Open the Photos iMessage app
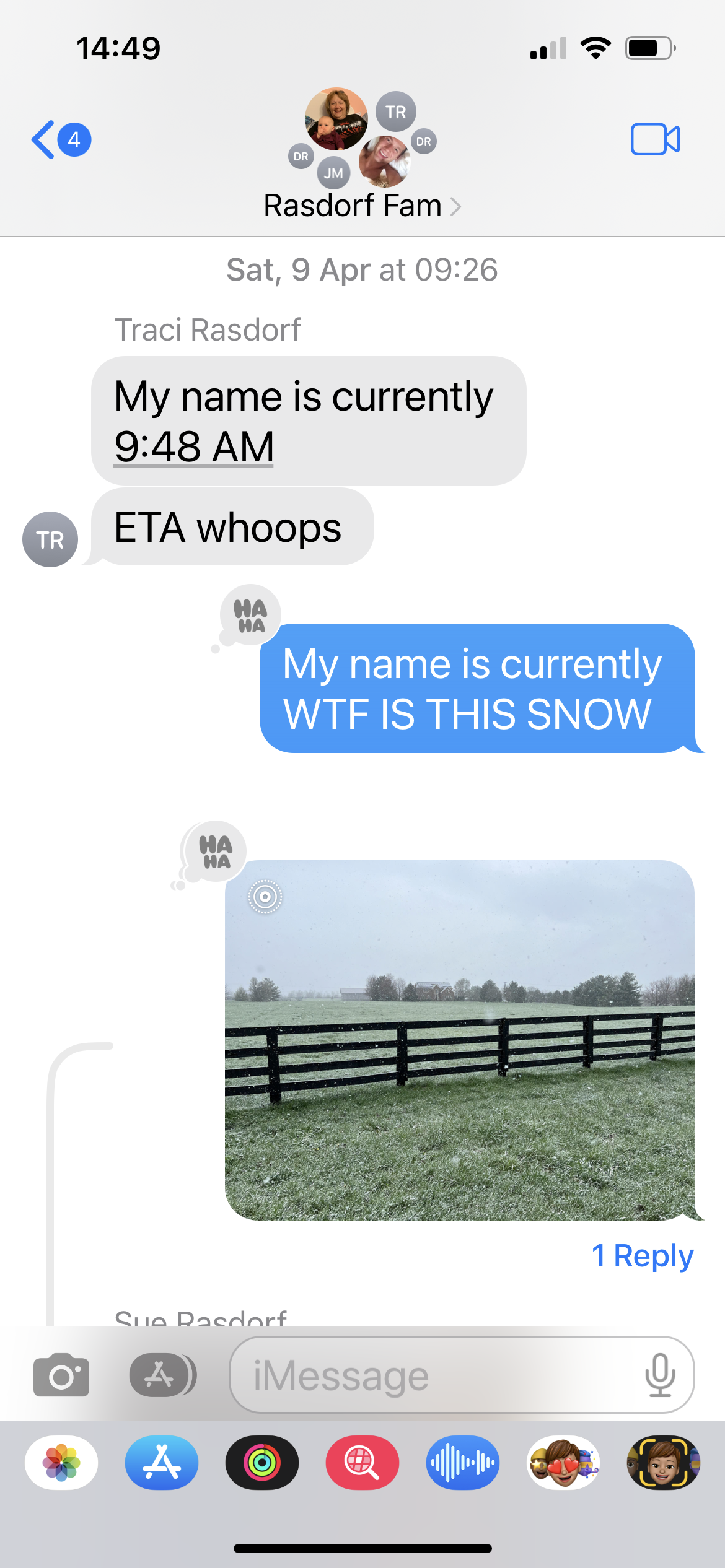Viewport: 725px width, 1568px height. coord(61,1462)
